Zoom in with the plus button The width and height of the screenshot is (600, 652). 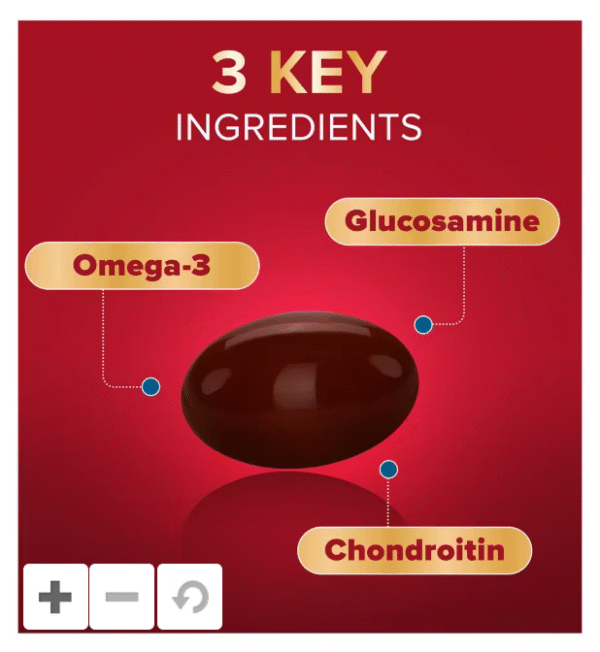click(55, 597)
